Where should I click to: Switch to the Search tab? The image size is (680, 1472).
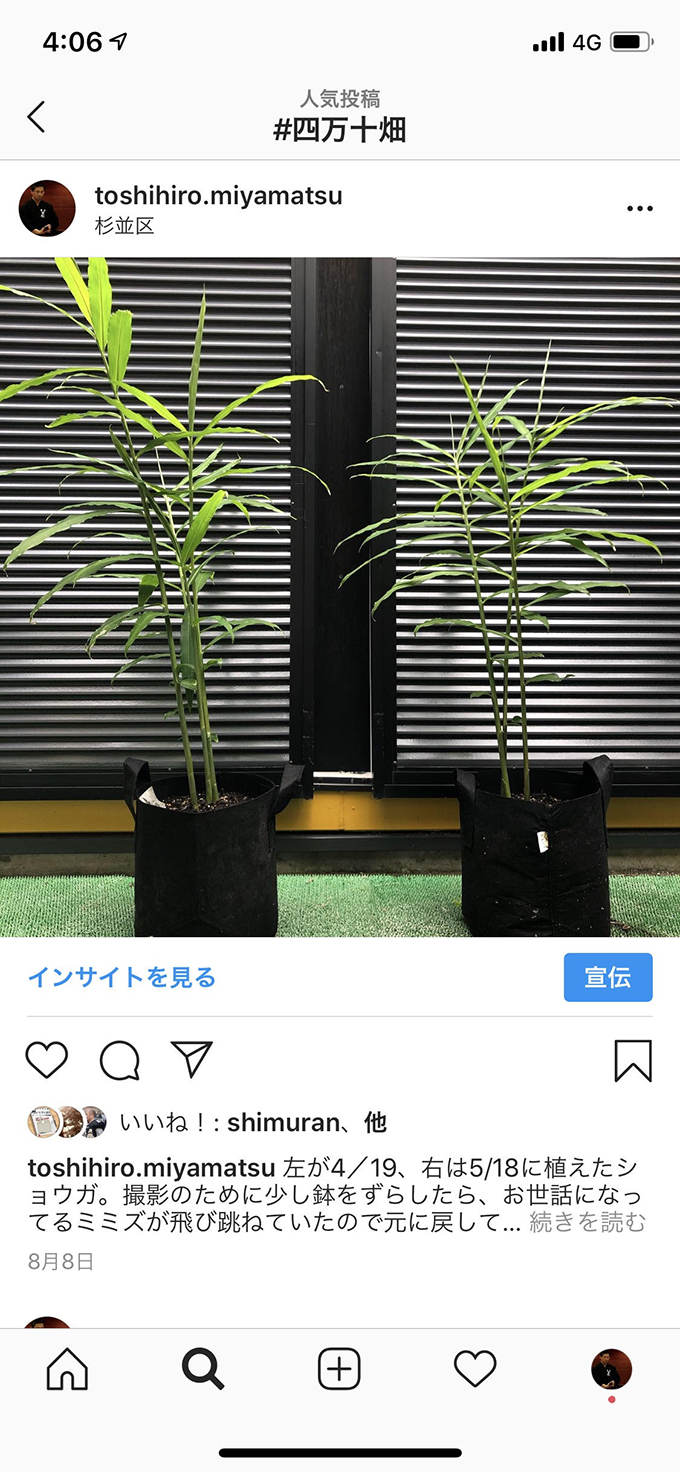[203, 1370]
